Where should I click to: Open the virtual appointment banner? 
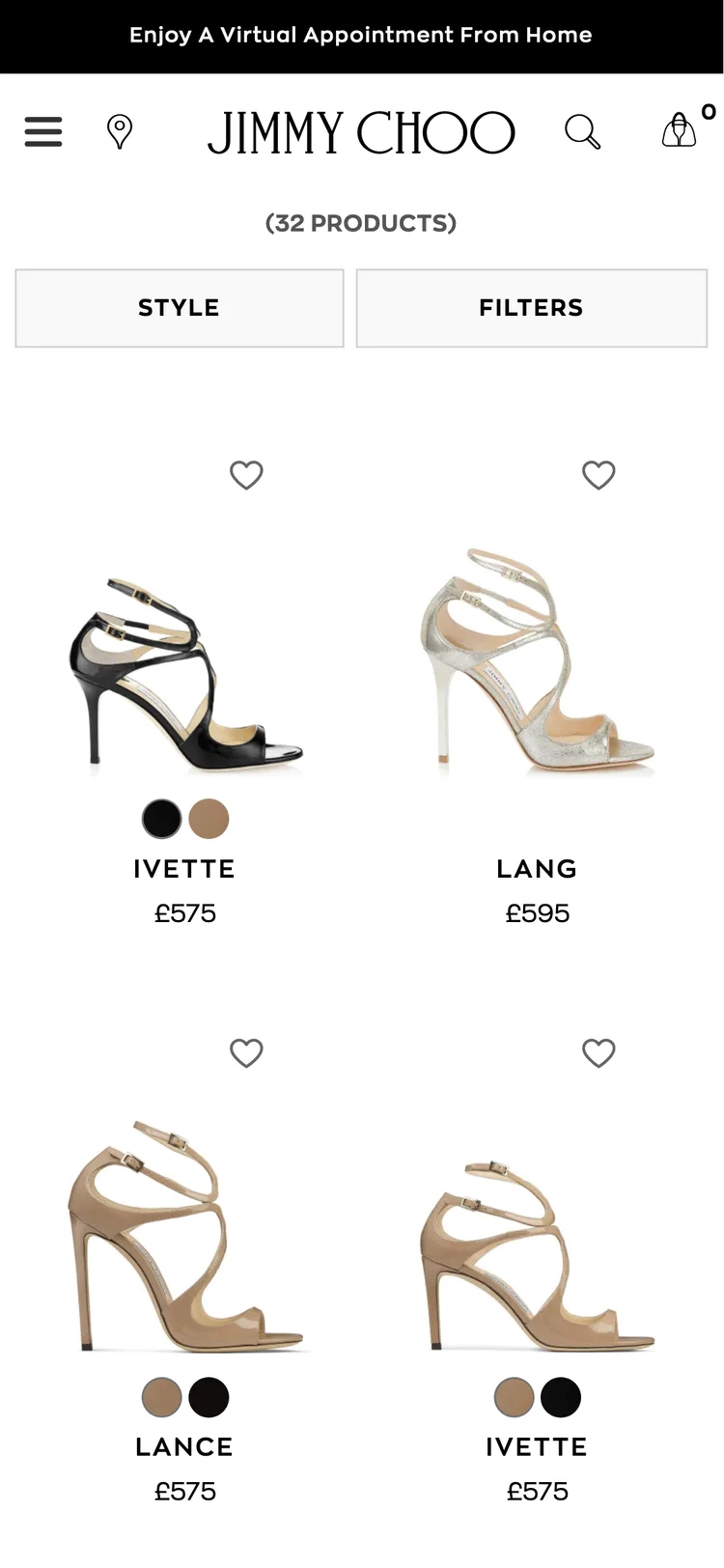(x=361, y=36)
